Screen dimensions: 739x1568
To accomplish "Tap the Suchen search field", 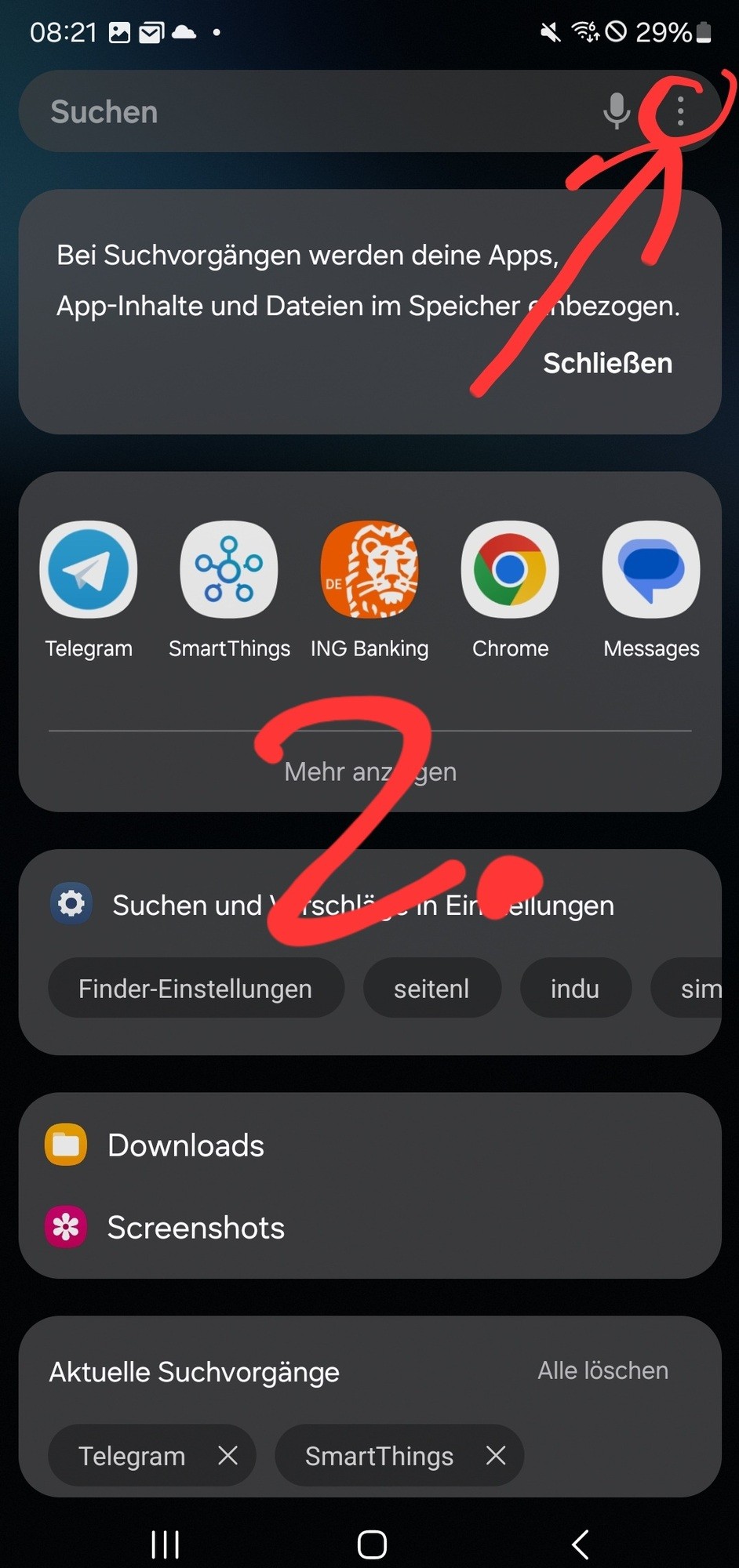I will click(x=314, y=111).
